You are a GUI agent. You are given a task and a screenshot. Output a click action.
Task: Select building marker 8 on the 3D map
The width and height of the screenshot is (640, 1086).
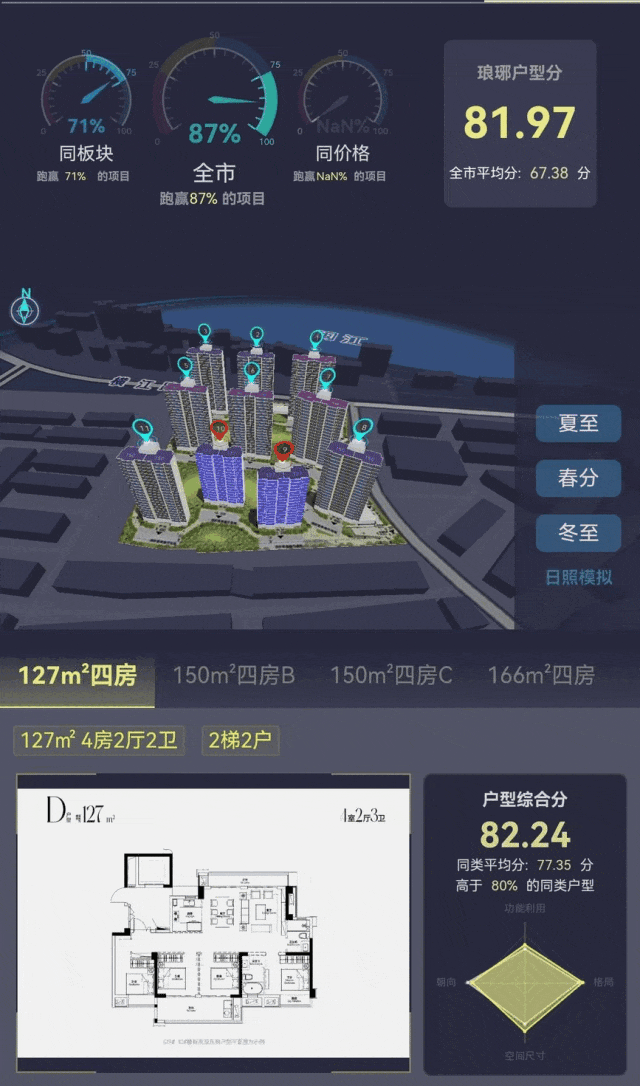point(364,427)
